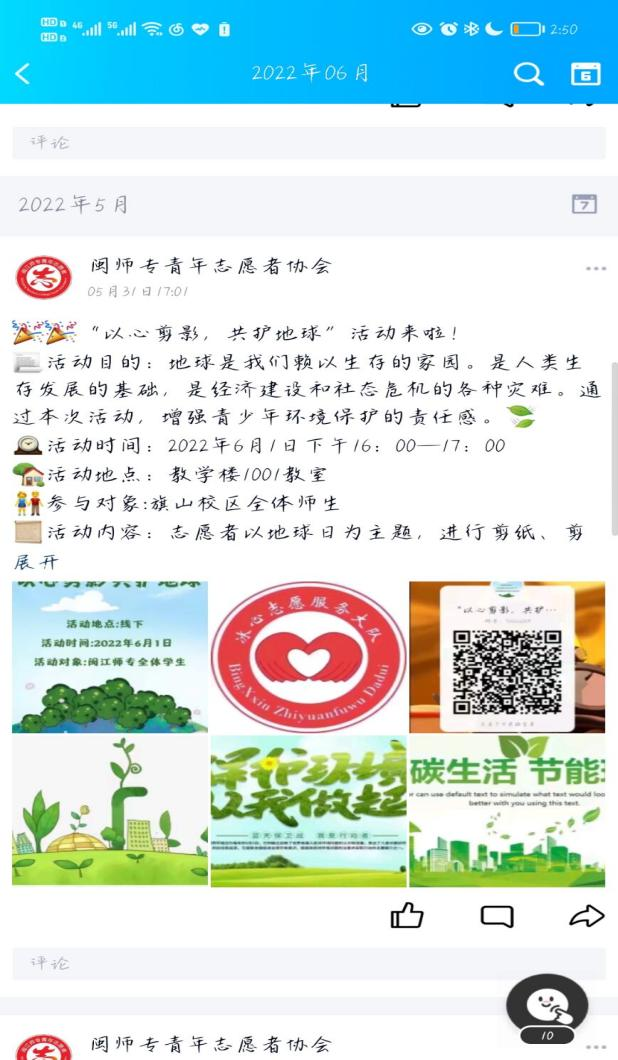618x1060 pixels.
Task: Like the 以心剪影 activity post
Action: click(x=407, y=915)
